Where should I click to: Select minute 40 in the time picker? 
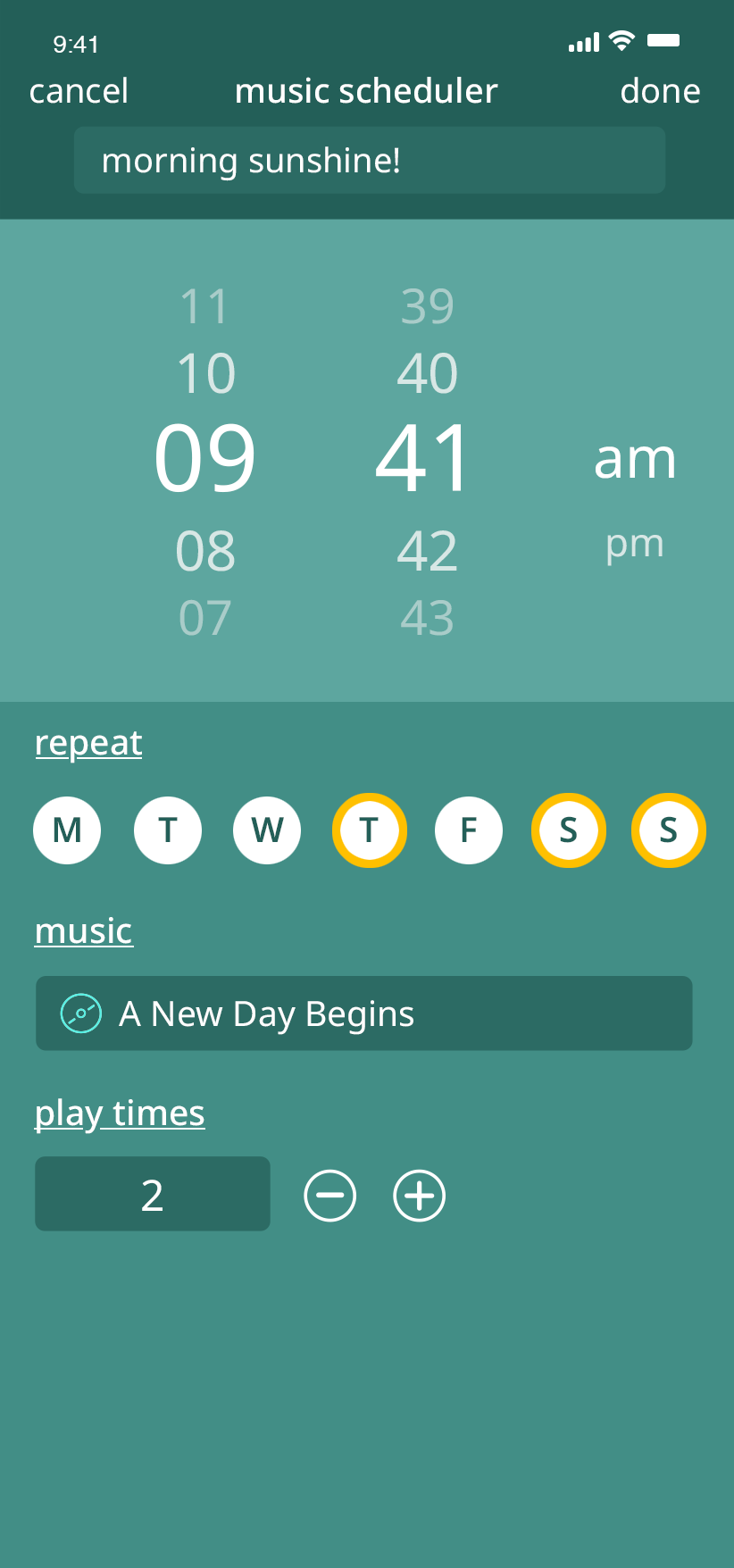pos(427,373)
